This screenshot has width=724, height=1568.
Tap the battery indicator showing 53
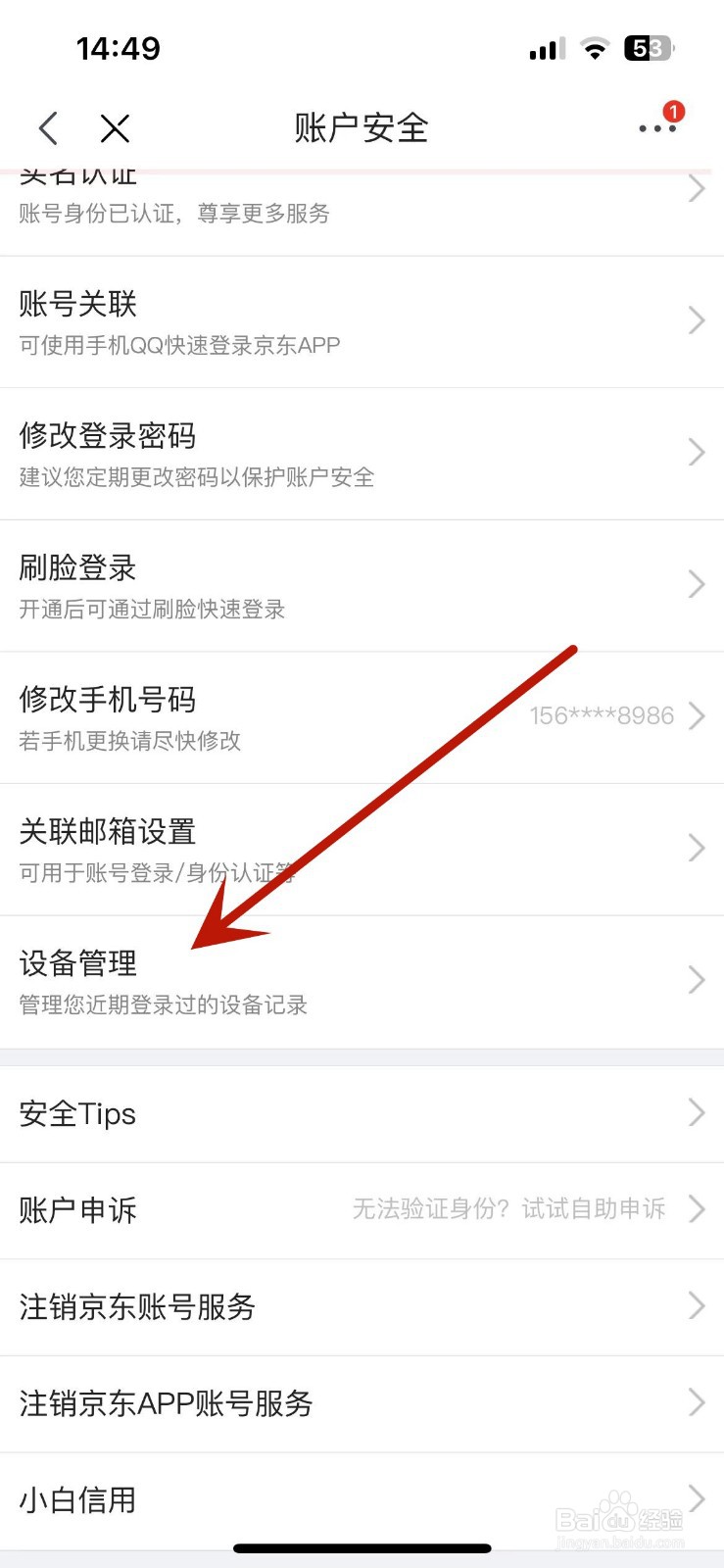pos(646,48)
